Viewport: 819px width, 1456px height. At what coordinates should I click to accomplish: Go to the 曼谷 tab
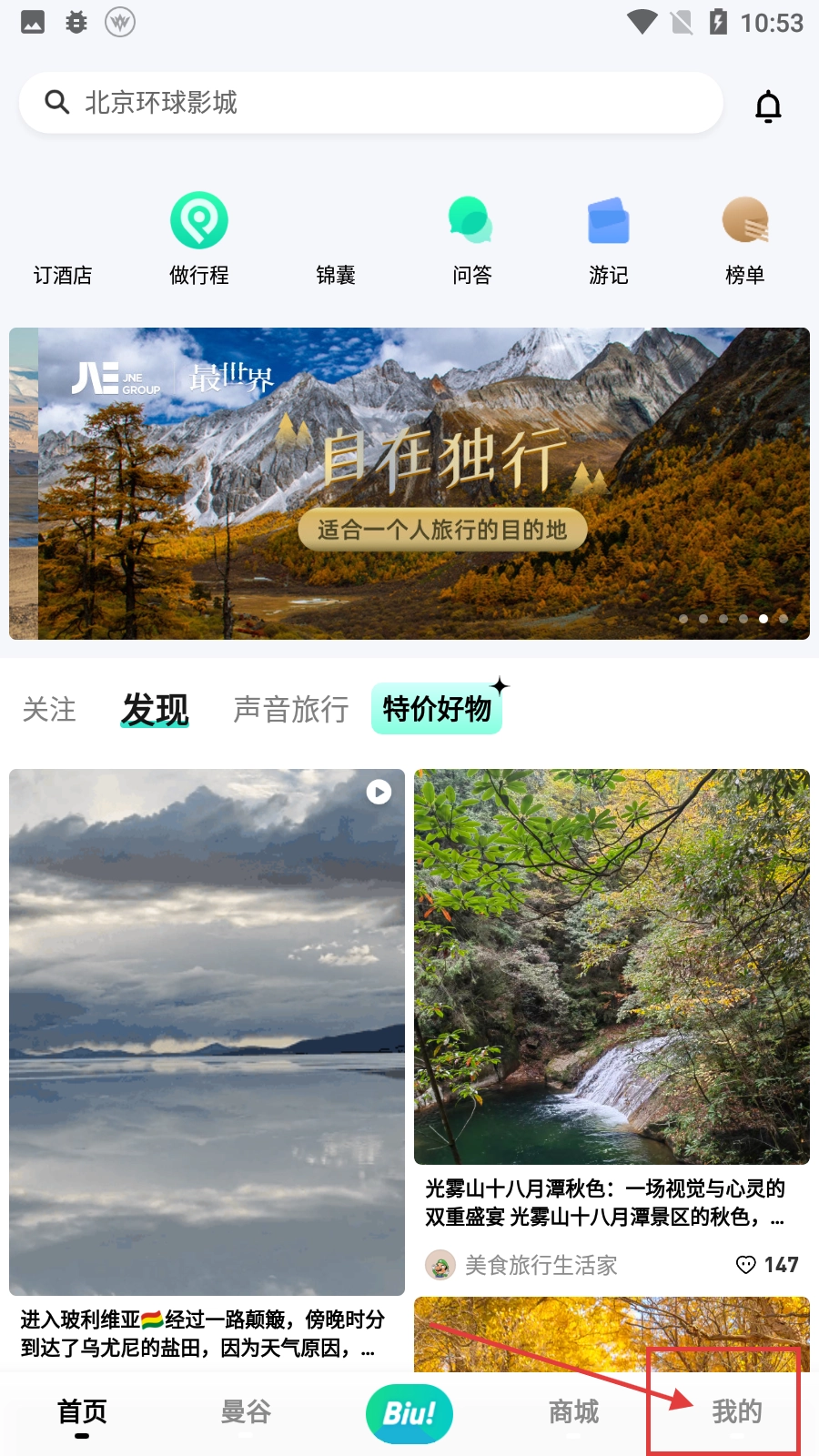[x=246, y=1411]
